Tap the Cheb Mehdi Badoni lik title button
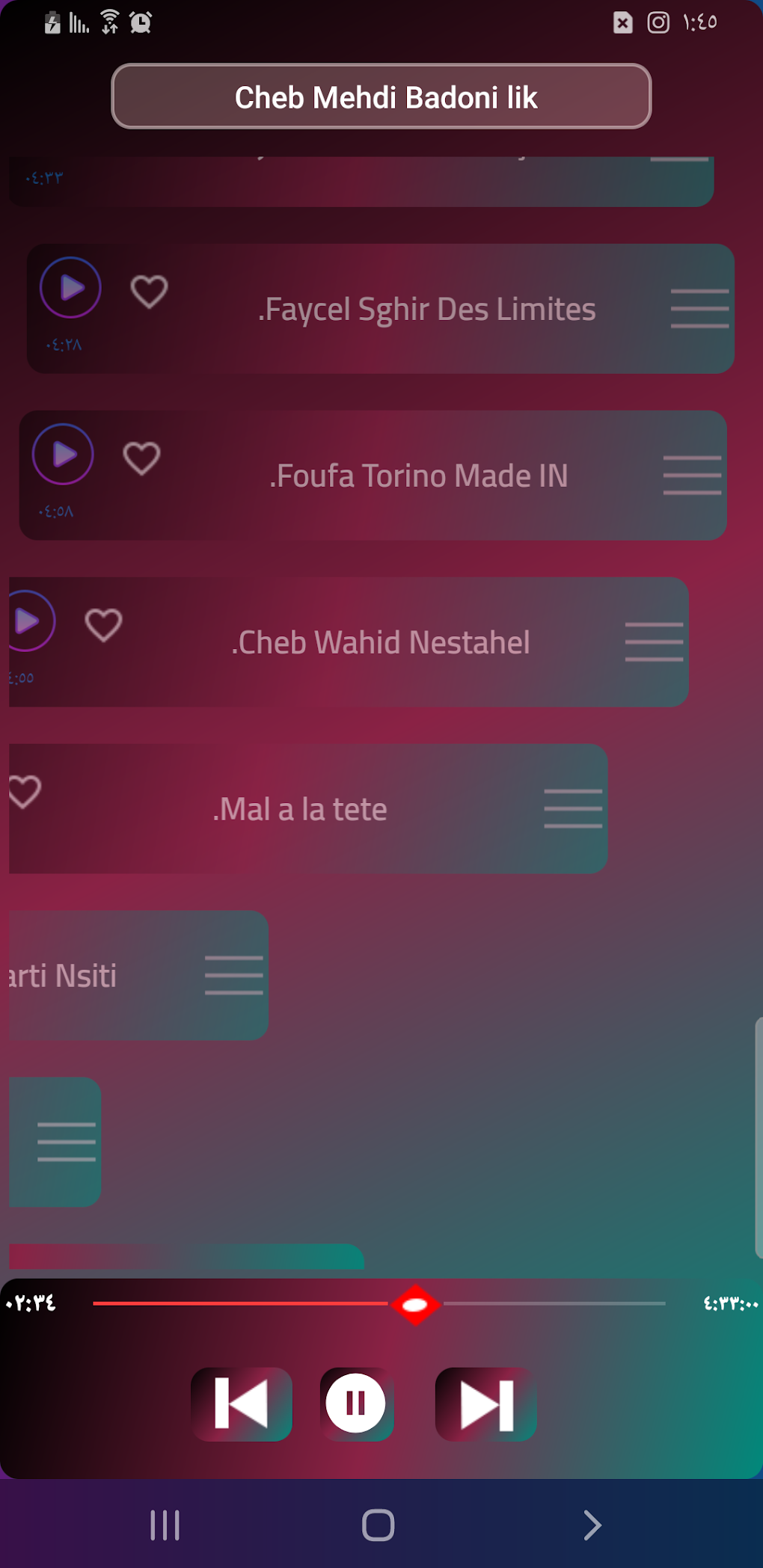Image resolution: width=763 pixels, height=1568 pixels. 381,96
